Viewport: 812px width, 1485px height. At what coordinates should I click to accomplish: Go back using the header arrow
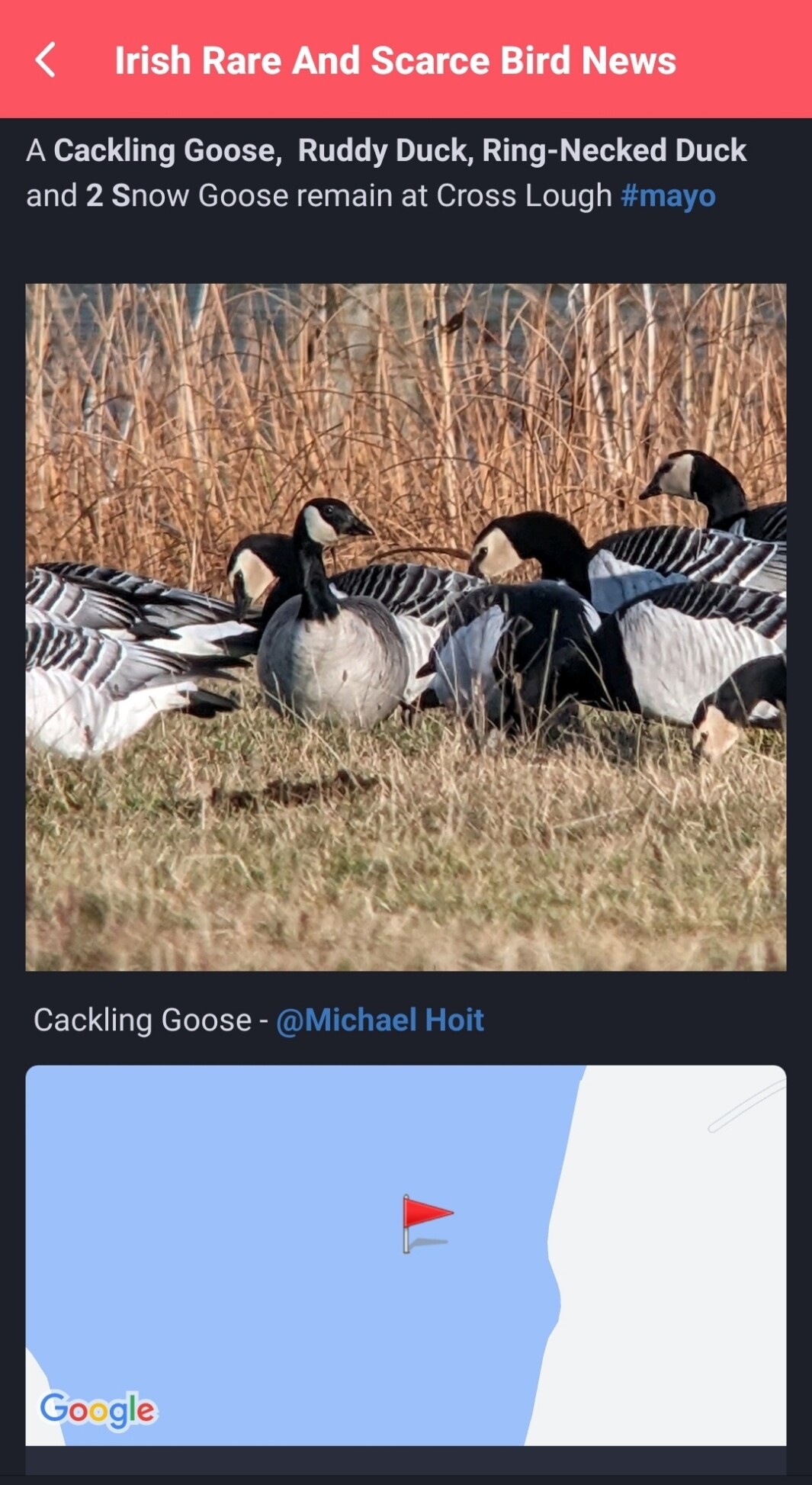click(46, 60)
